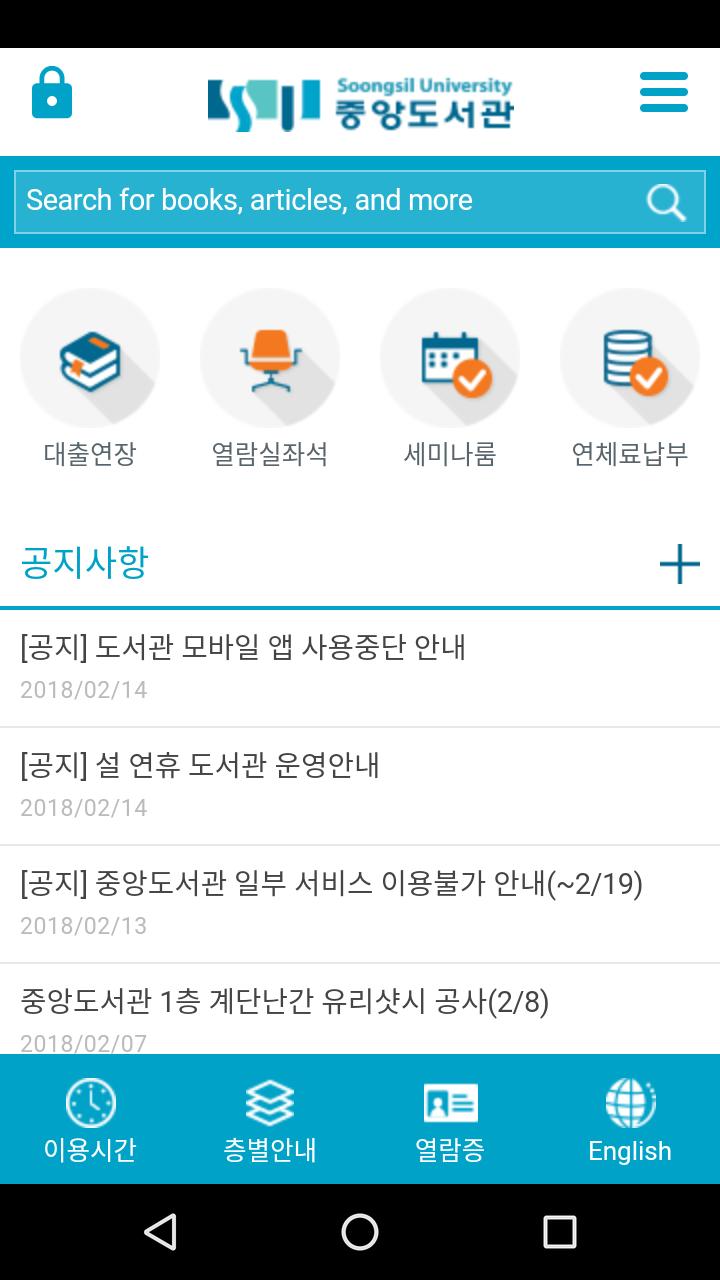Image resolution: width=720 pixels, height=1280 pixels.
Task: Tap the system back button
Action: (161, 1232)
